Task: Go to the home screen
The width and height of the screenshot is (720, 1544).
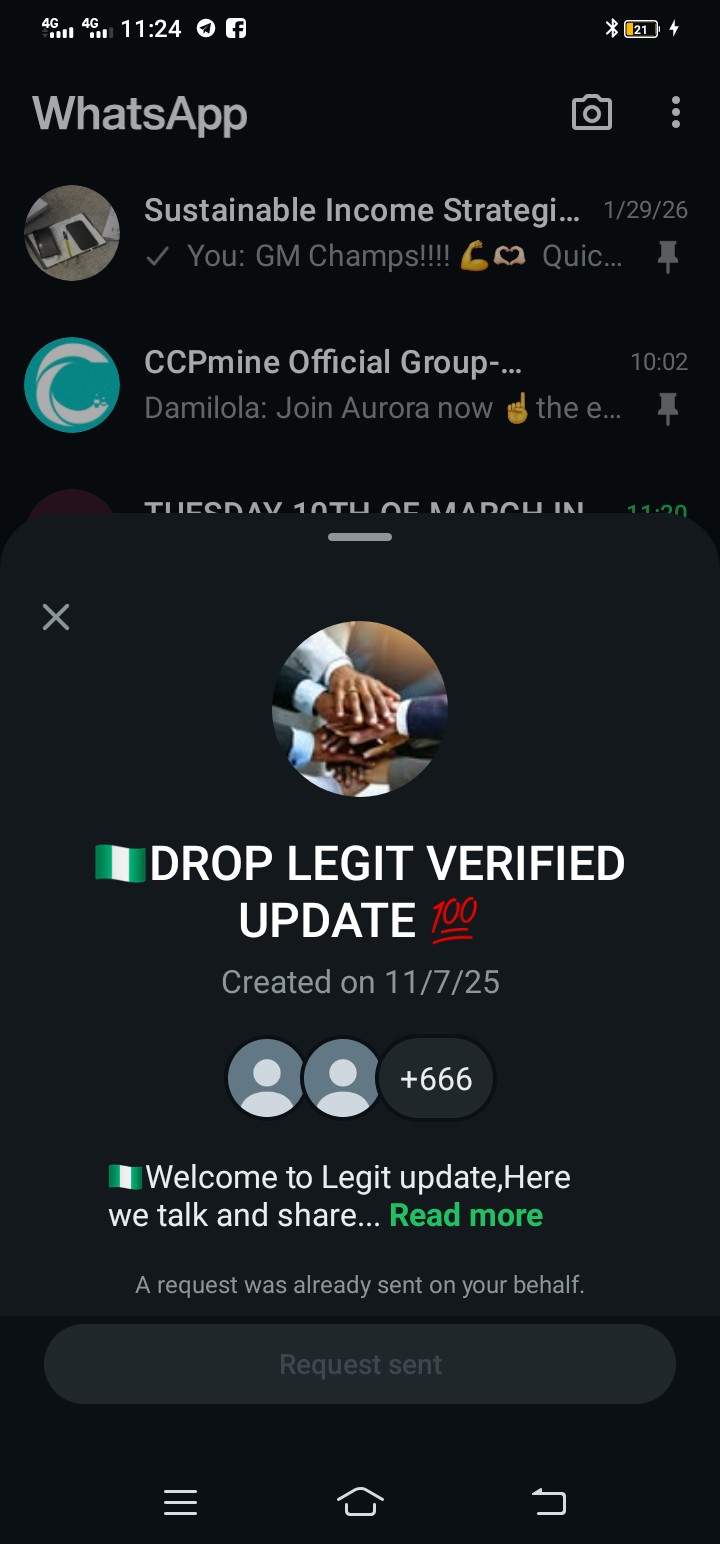Action: point(360,1502)
